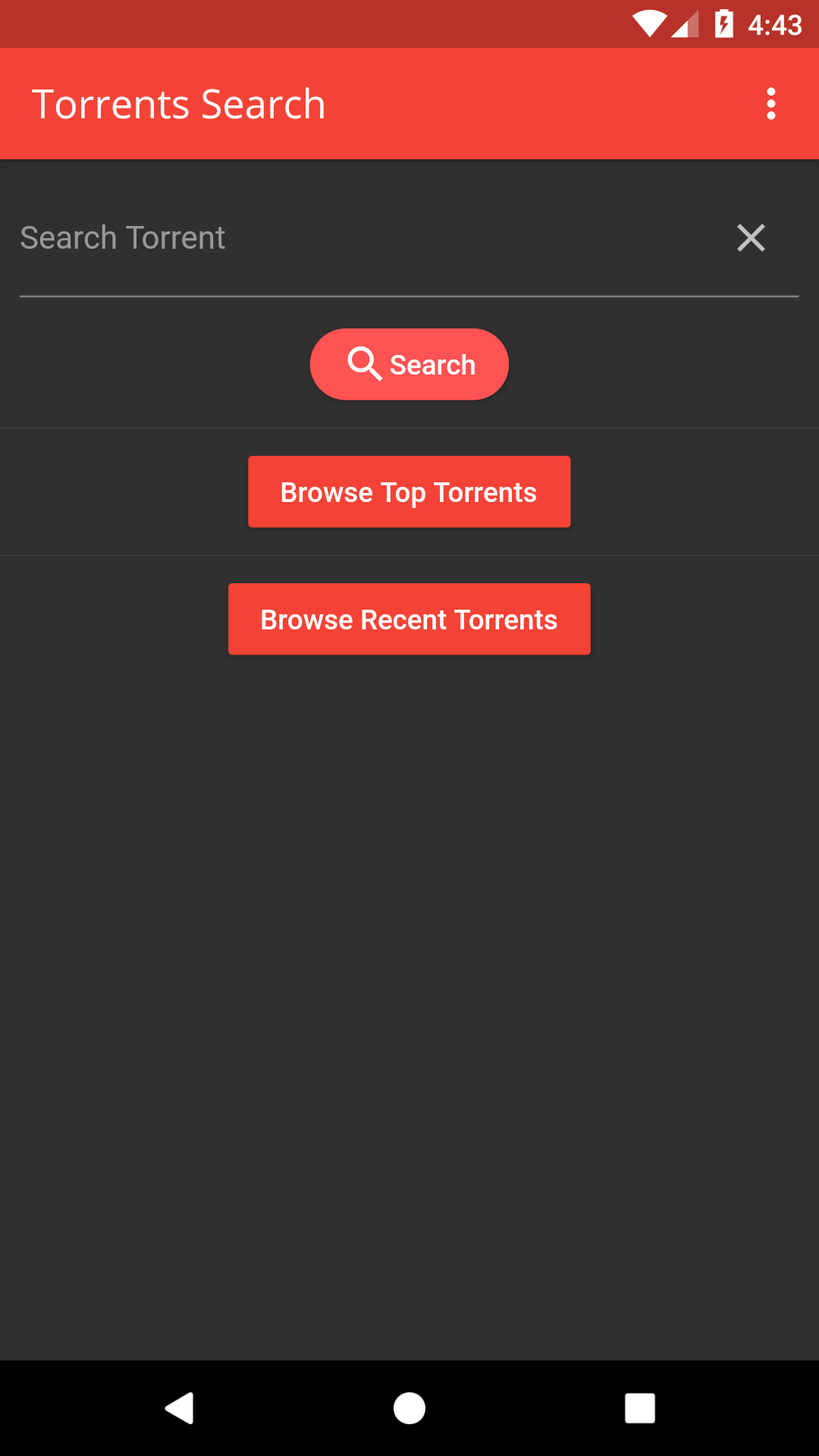The width and height of the screenshot is (819, 1456).
Task: Select the Search Torrent placeholder text
Action: click(122, 237)
